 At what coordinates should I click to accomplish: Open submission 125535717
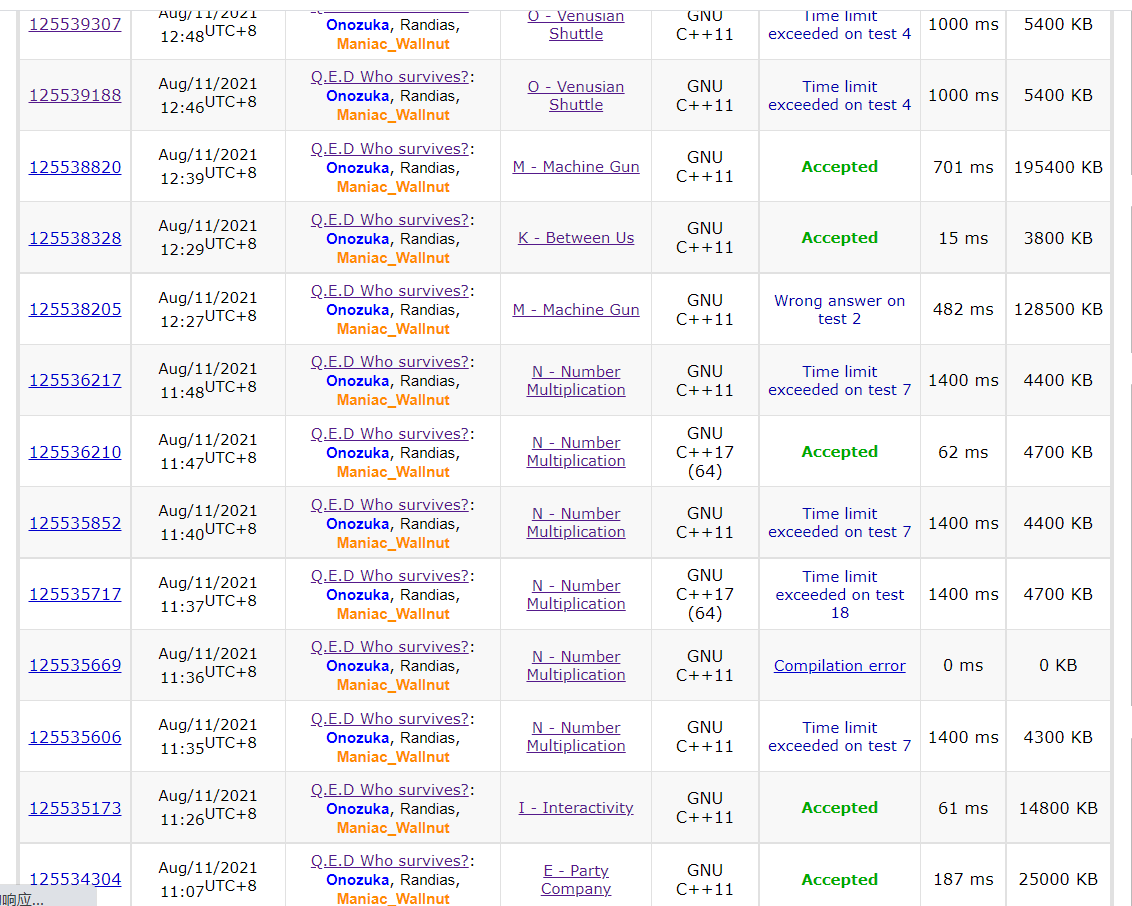pyautogui.click(x=75, y=594)
